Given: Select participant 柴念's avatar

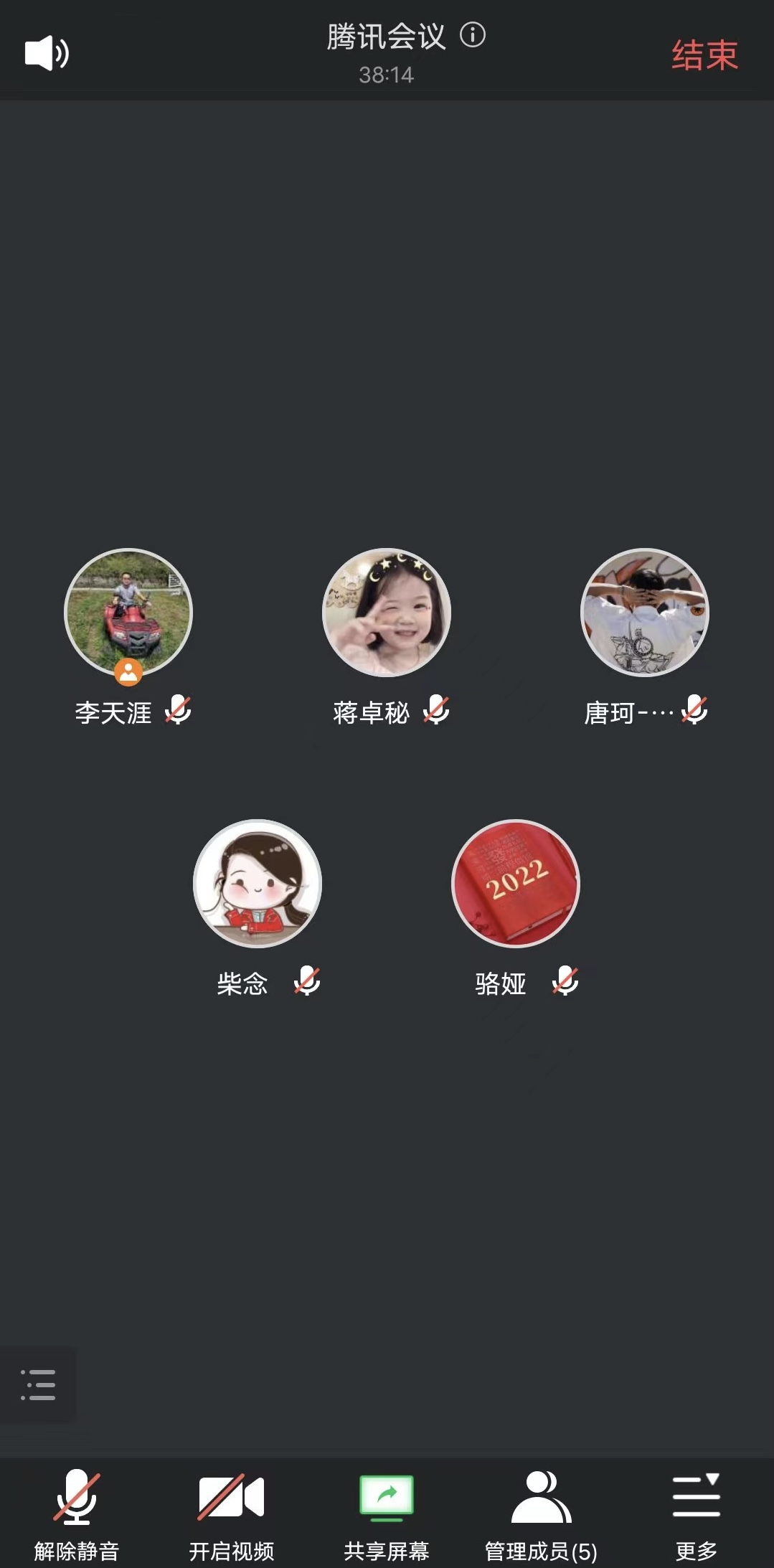Looking at the screenshot, I should pos(258,884).
